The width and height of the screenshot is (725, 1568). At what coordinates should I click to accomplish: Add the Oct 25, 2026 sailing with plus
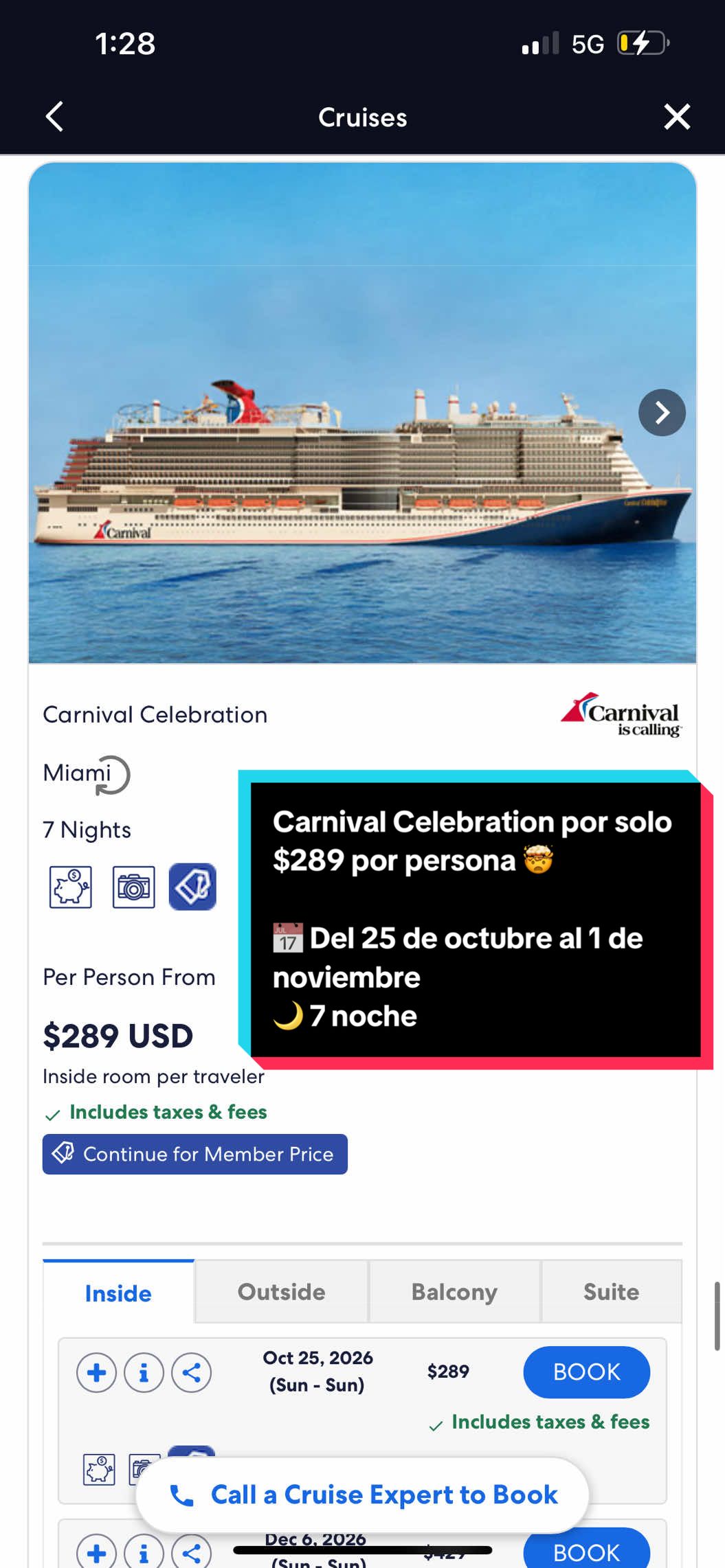(x=96, y=1372)
